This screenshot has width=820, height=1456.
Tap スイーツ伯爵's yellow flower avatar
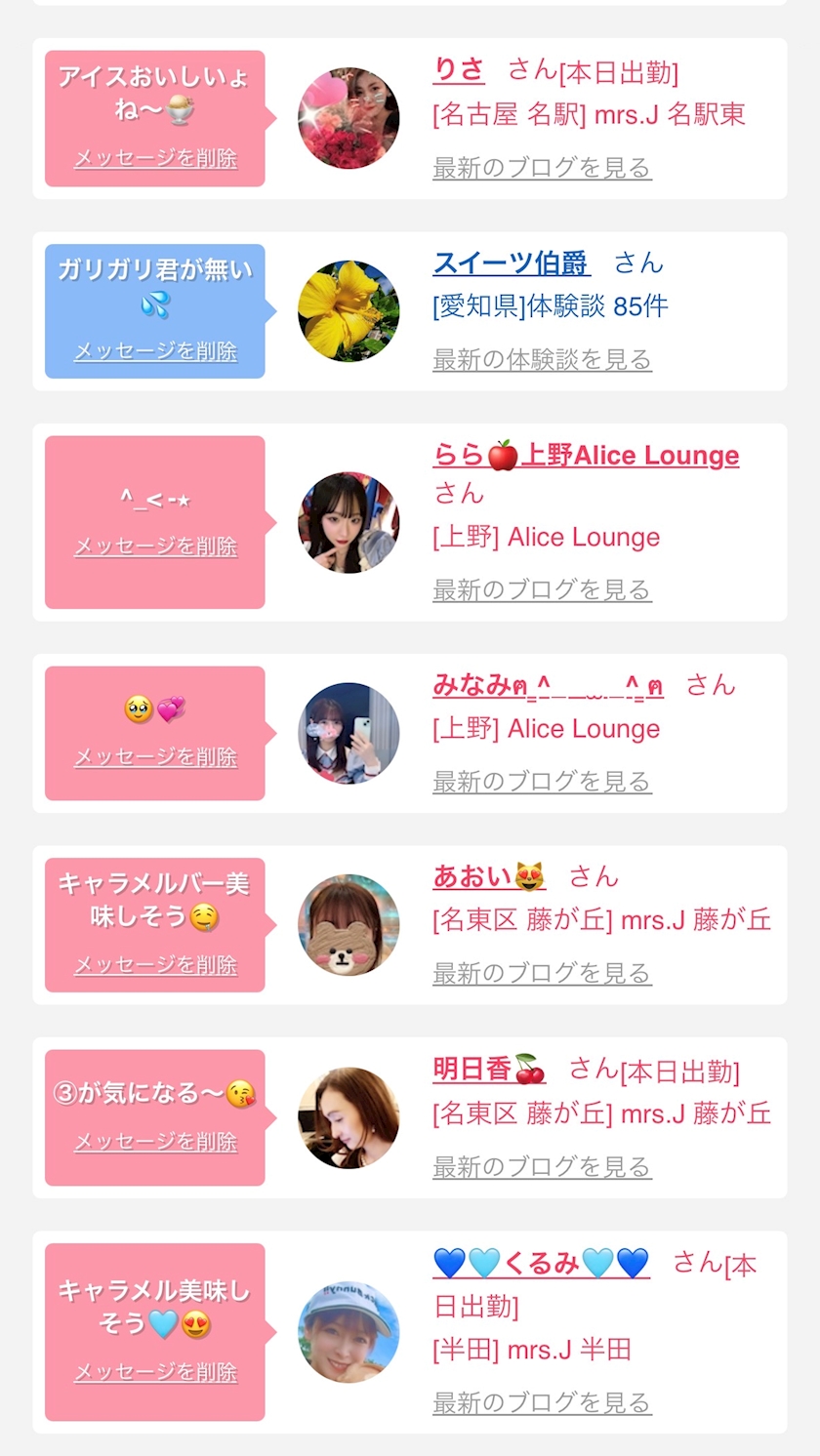pos(348,311)
